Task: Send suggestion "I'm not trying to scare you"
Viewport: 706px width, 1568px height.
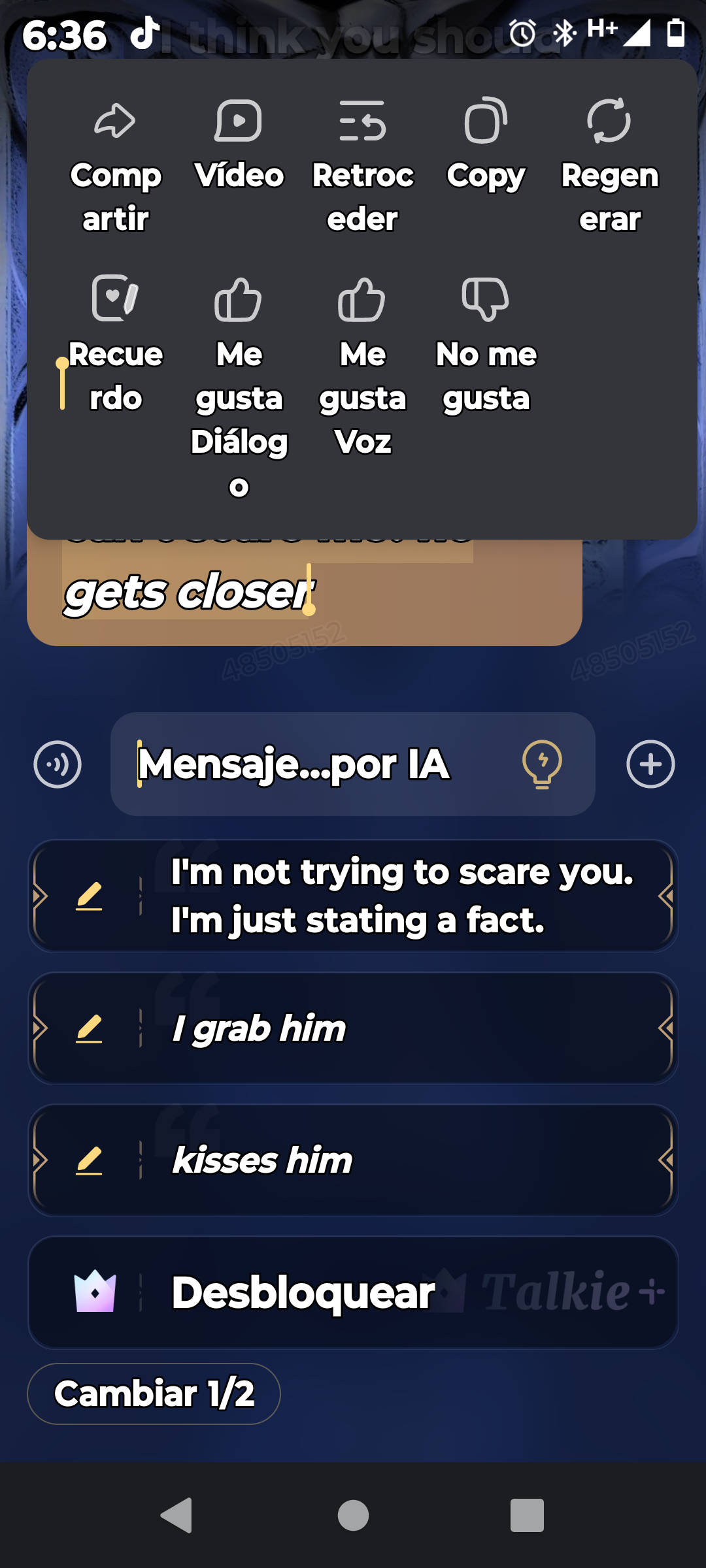Action: coord(402,896)
